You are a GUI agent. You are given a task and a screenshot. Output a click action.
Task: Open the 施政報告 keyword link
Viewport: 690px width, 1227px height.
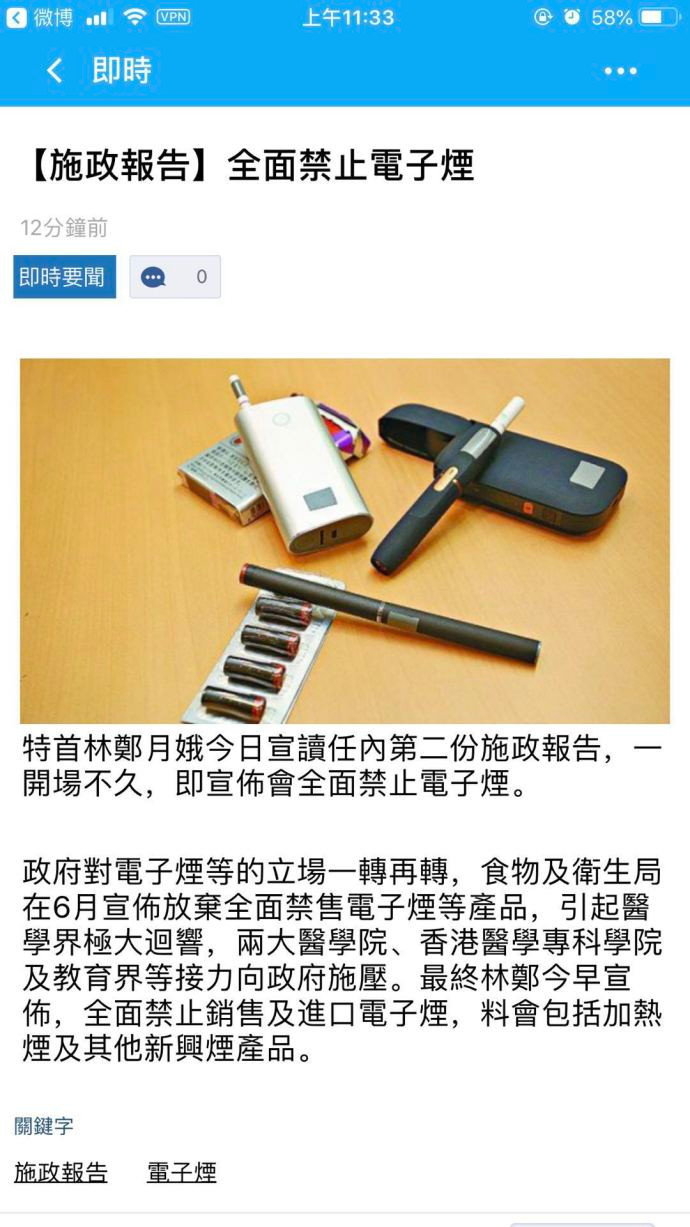tap(61, 1173)
